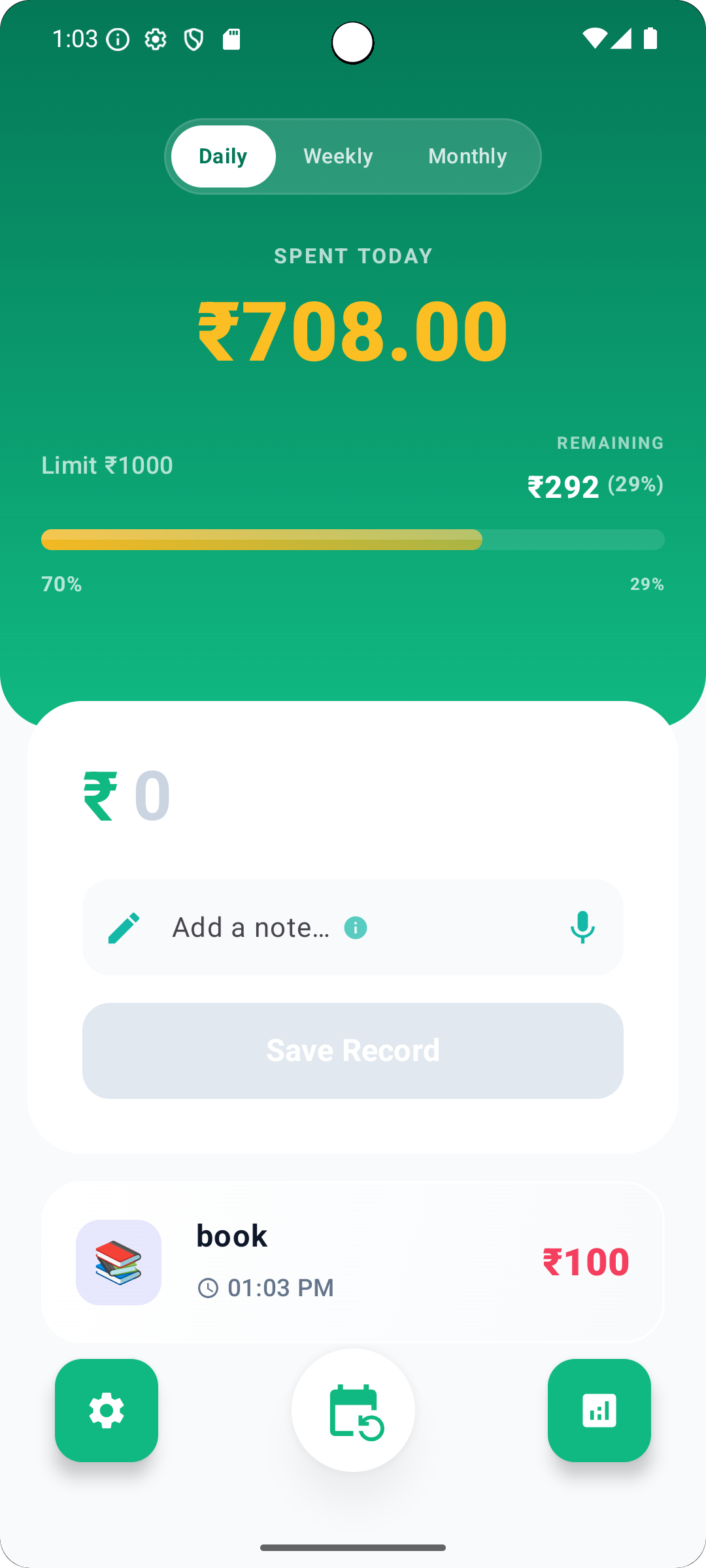Viewport: 706px width, 1568px height.
Task: Open the book expense entry
Action: (x=353, y=1262)
